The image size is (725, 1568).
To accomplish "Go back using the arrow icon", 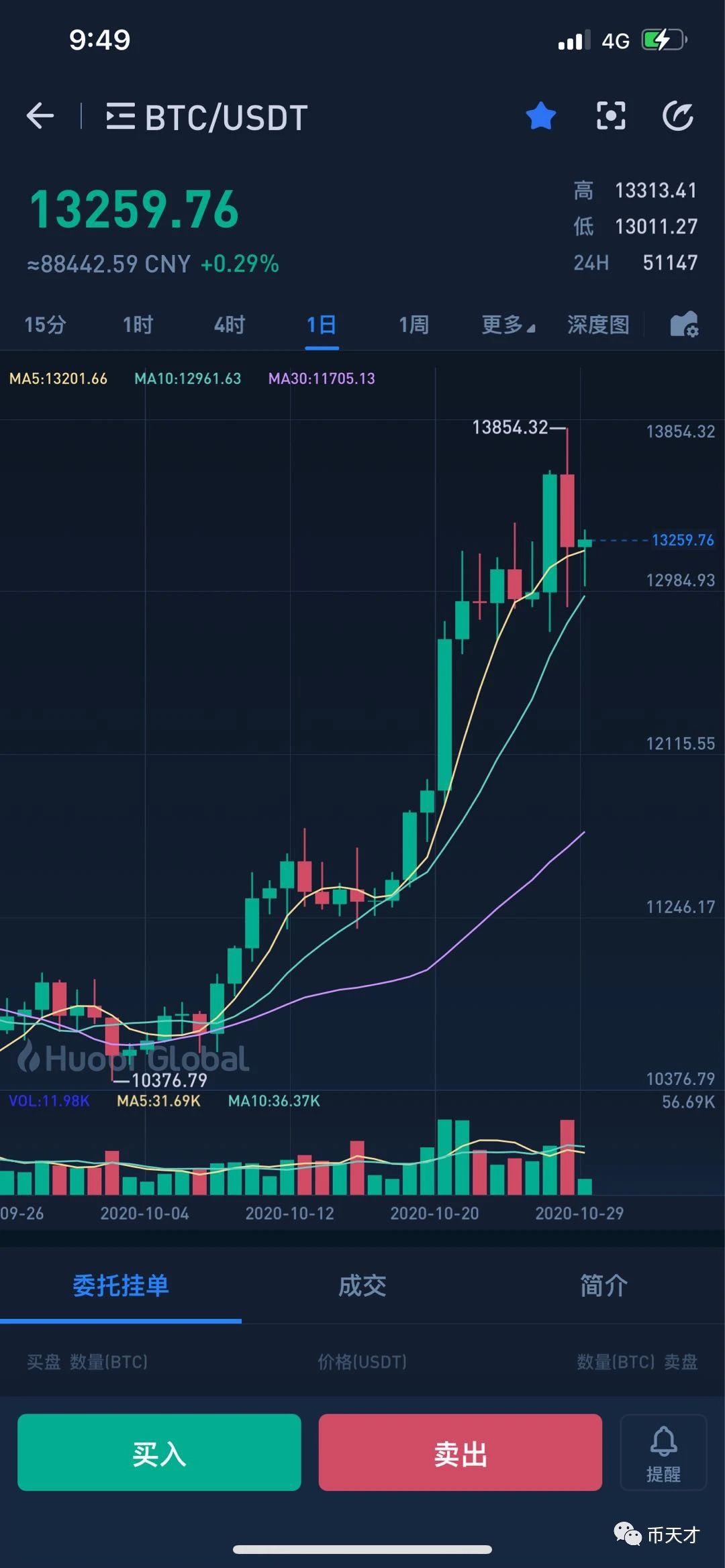I will click(x=40, y=116).
